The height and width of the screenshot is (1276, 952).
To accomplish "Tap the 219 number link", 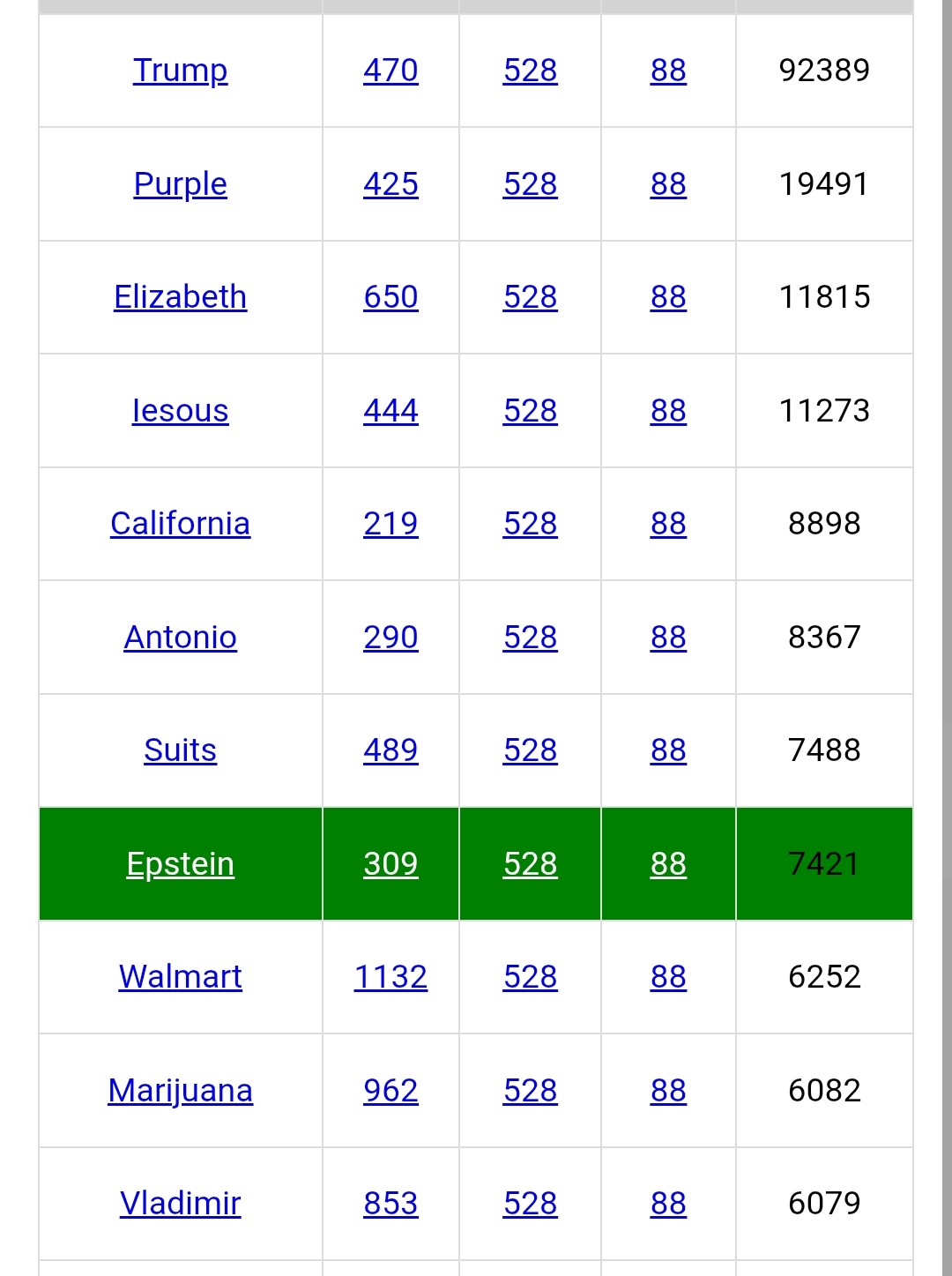I will coord(390,524).
